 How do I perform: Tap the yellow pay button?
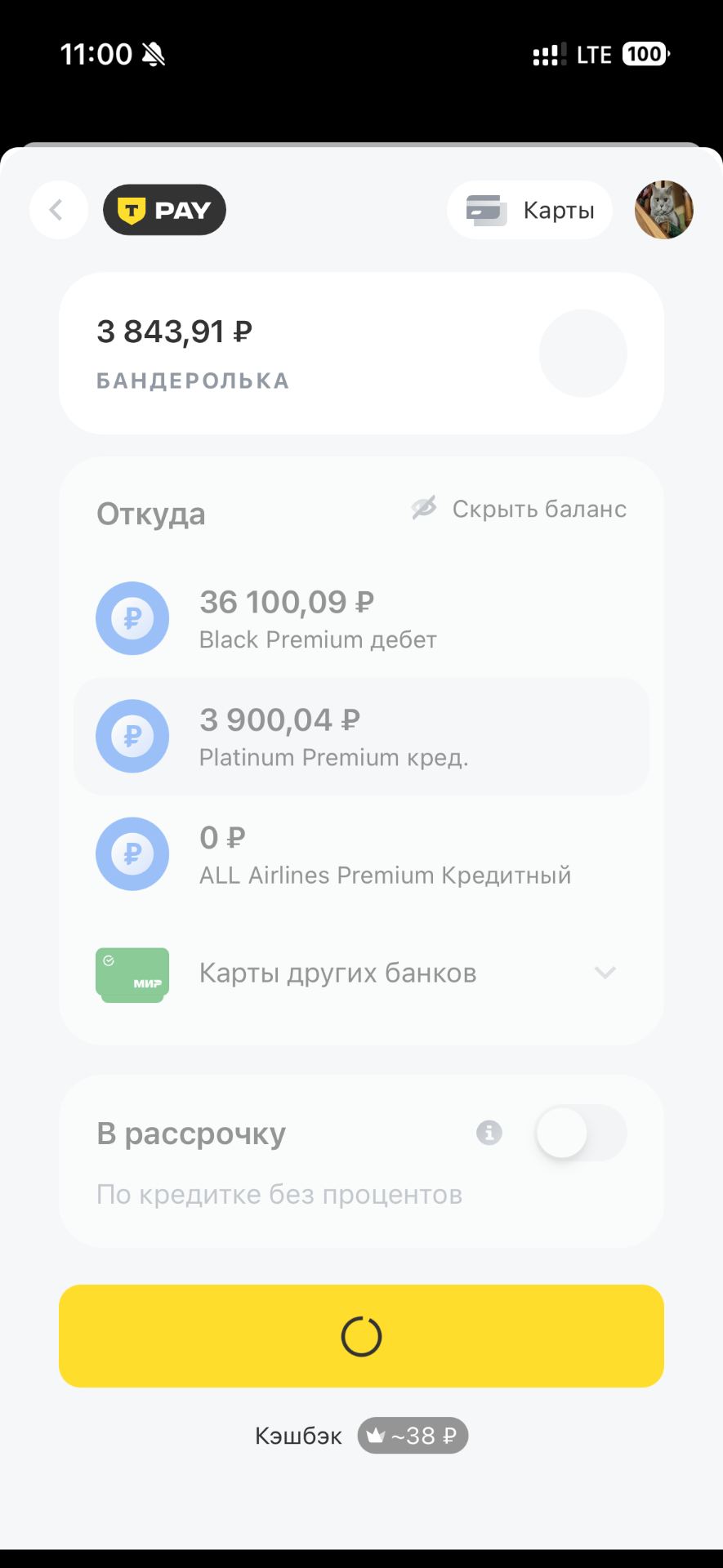(x=361, y=1336)
